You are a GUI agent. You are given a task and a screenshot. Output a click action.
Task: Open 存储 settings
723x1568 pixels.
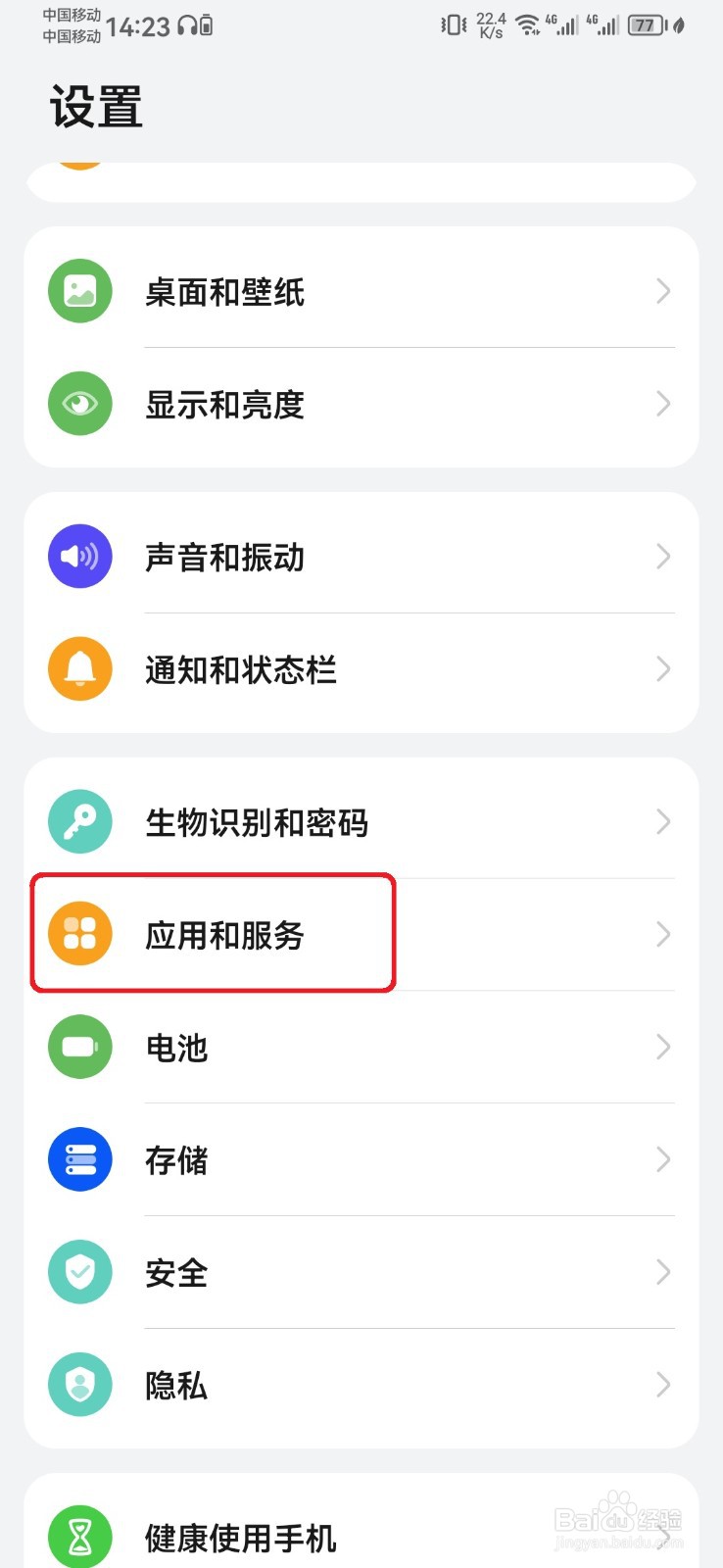click(361, 1159)
